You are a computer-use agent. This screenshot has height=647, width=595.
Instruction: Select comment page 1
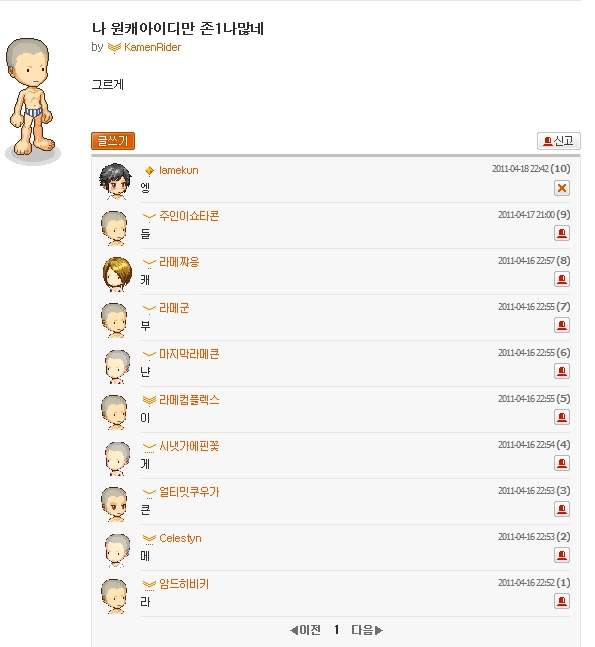pyautogui.click(x=337, y=630)
